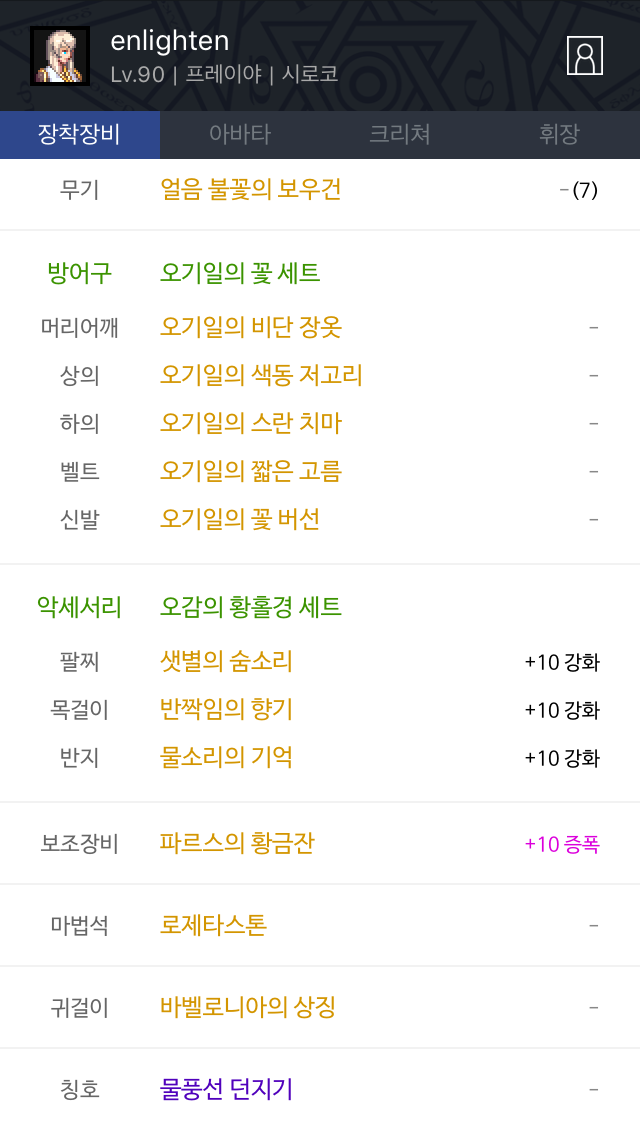640x1136 pixels.
Task: Open earring 바벨로니아의 상징
Action: tap(248, 1007)
